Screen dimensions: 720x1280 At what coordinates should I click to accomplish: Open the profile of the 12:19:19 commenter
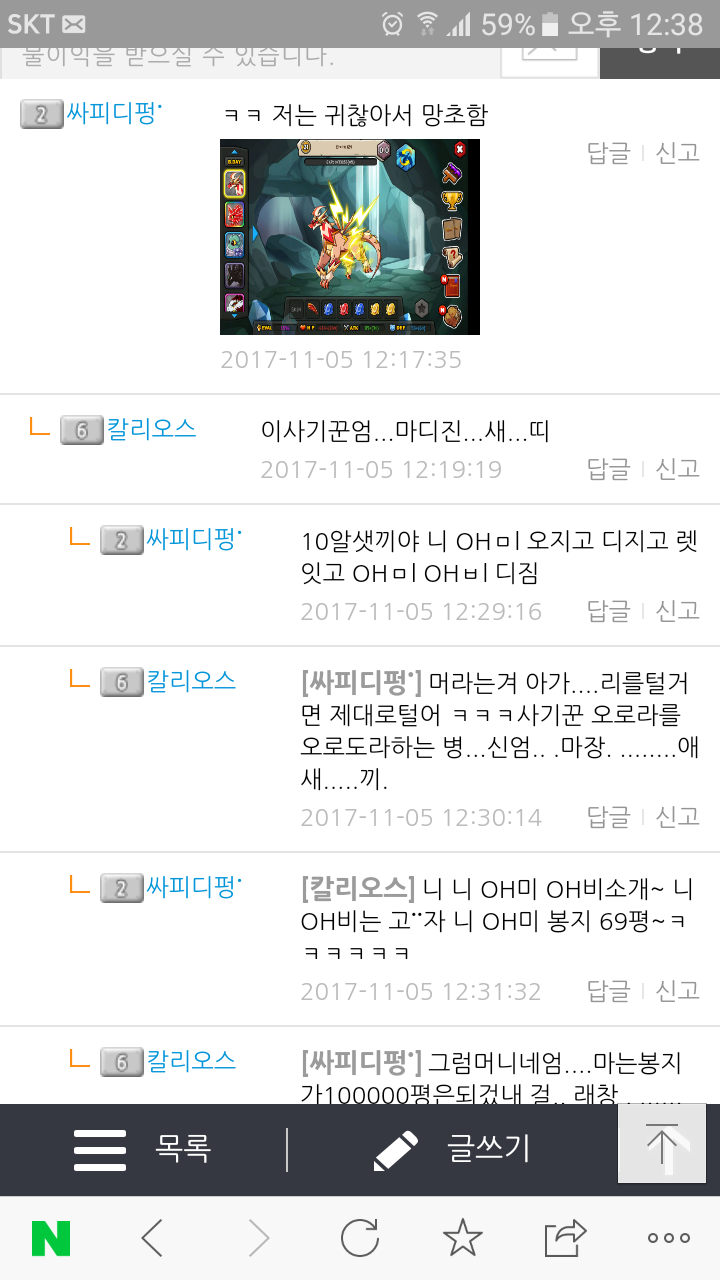(x=151, y=429)
